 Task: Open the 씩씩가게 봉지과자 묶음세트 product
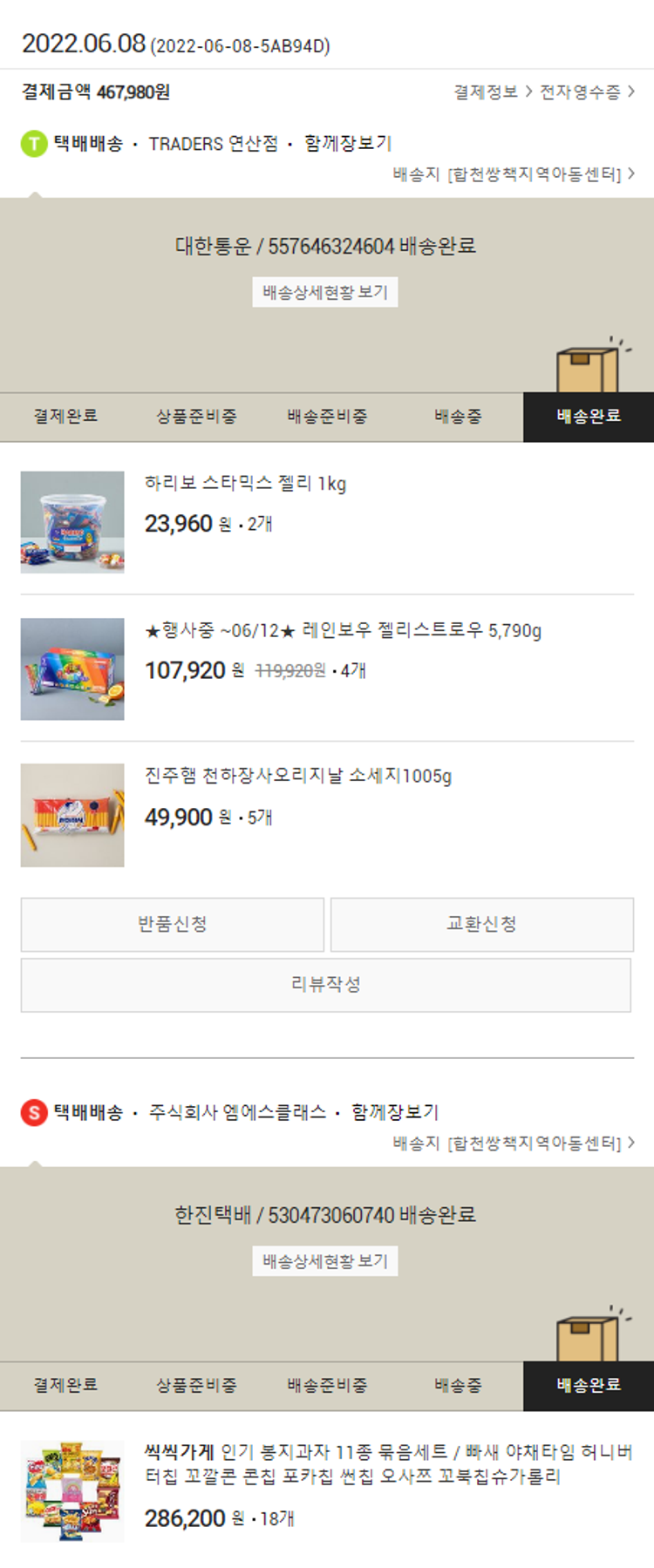click(x=388, y=1464)
